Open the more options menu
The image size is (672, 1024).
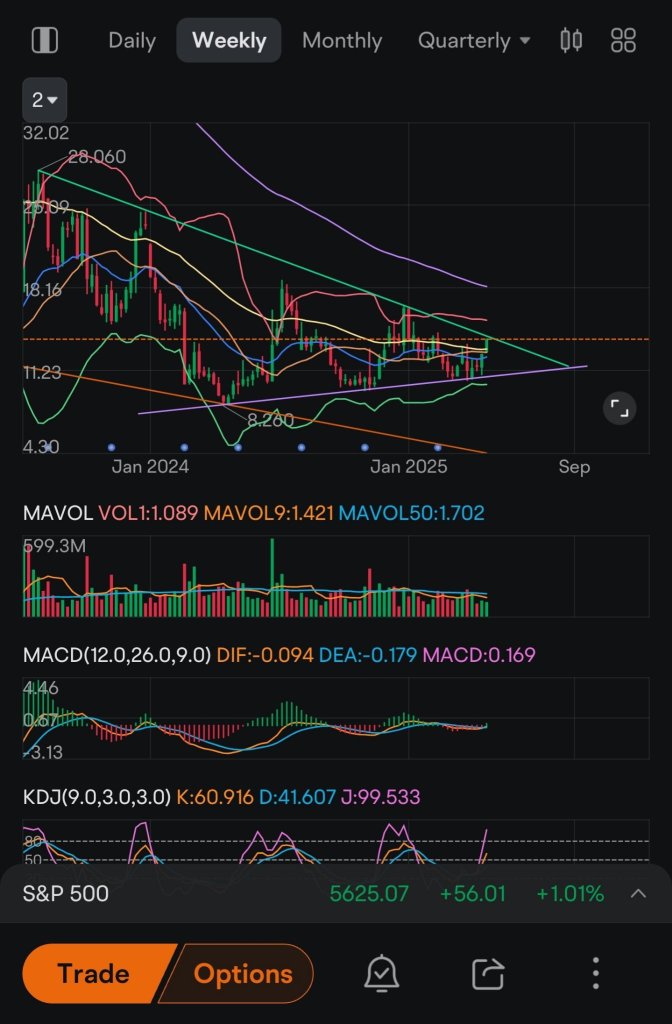(596, 973)
